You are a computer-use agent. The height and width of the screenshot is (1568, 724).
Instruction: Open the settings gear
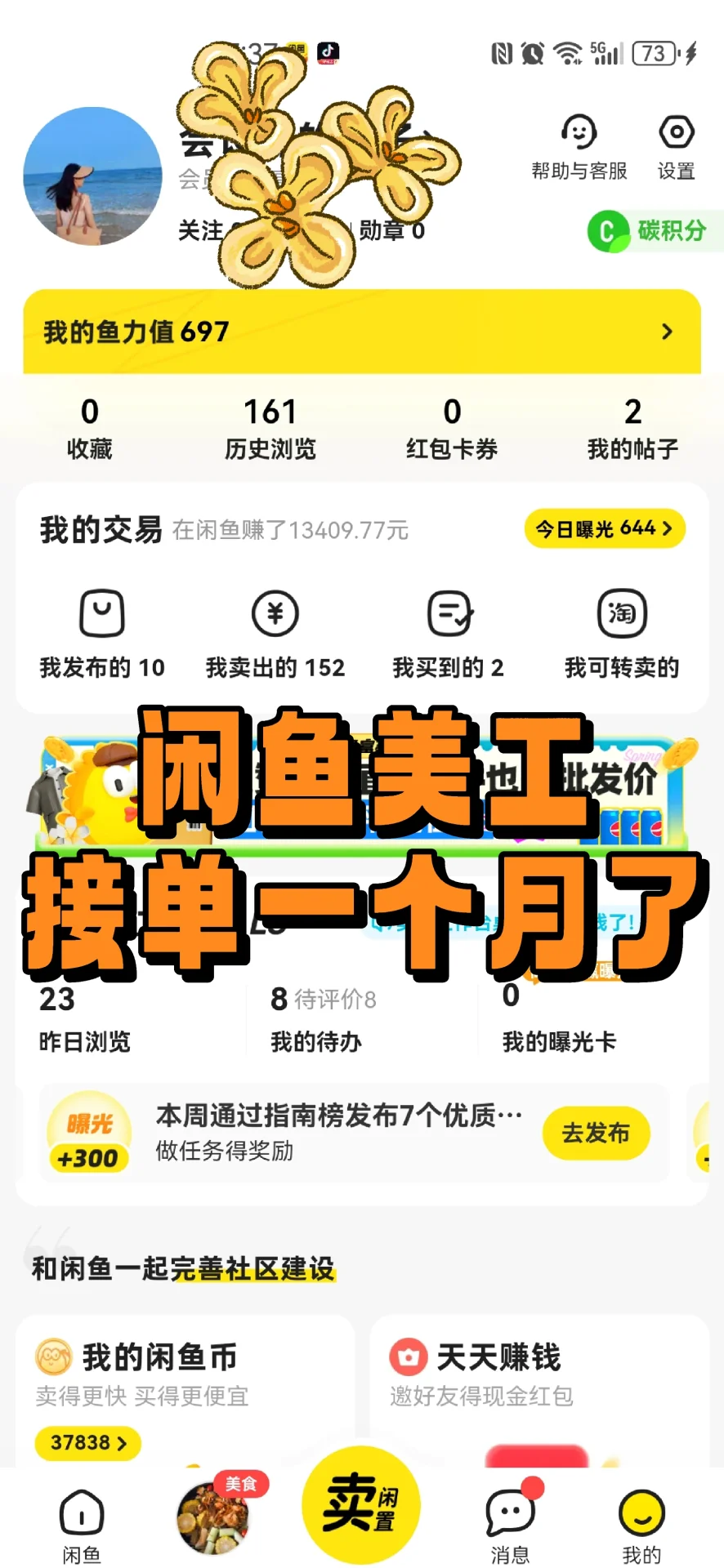pyautogui.click(x=676, y=147)
